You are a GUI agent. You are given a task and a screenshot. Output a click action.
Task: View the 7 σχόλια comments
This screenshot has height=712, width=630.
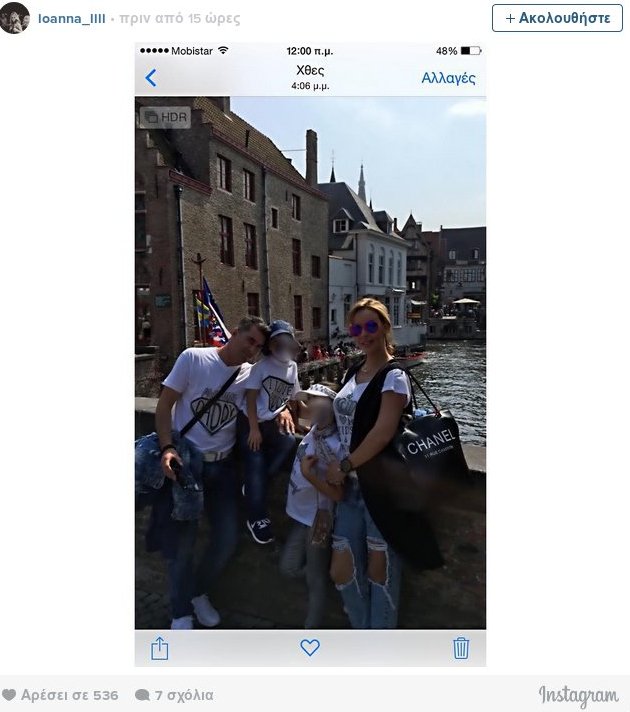tap(174, 695)
